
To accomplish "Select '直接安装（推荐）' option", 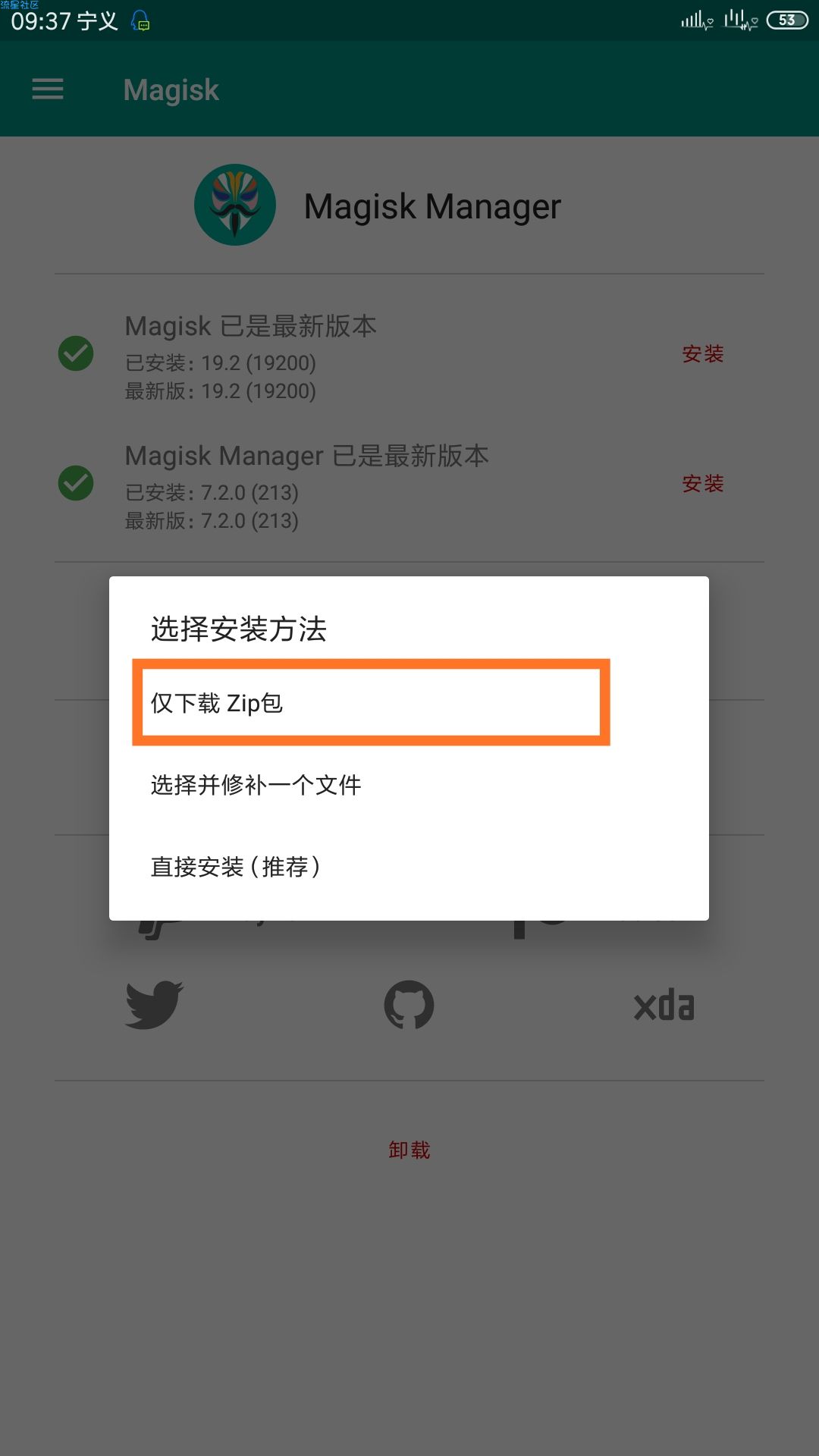I will [236, 867].
